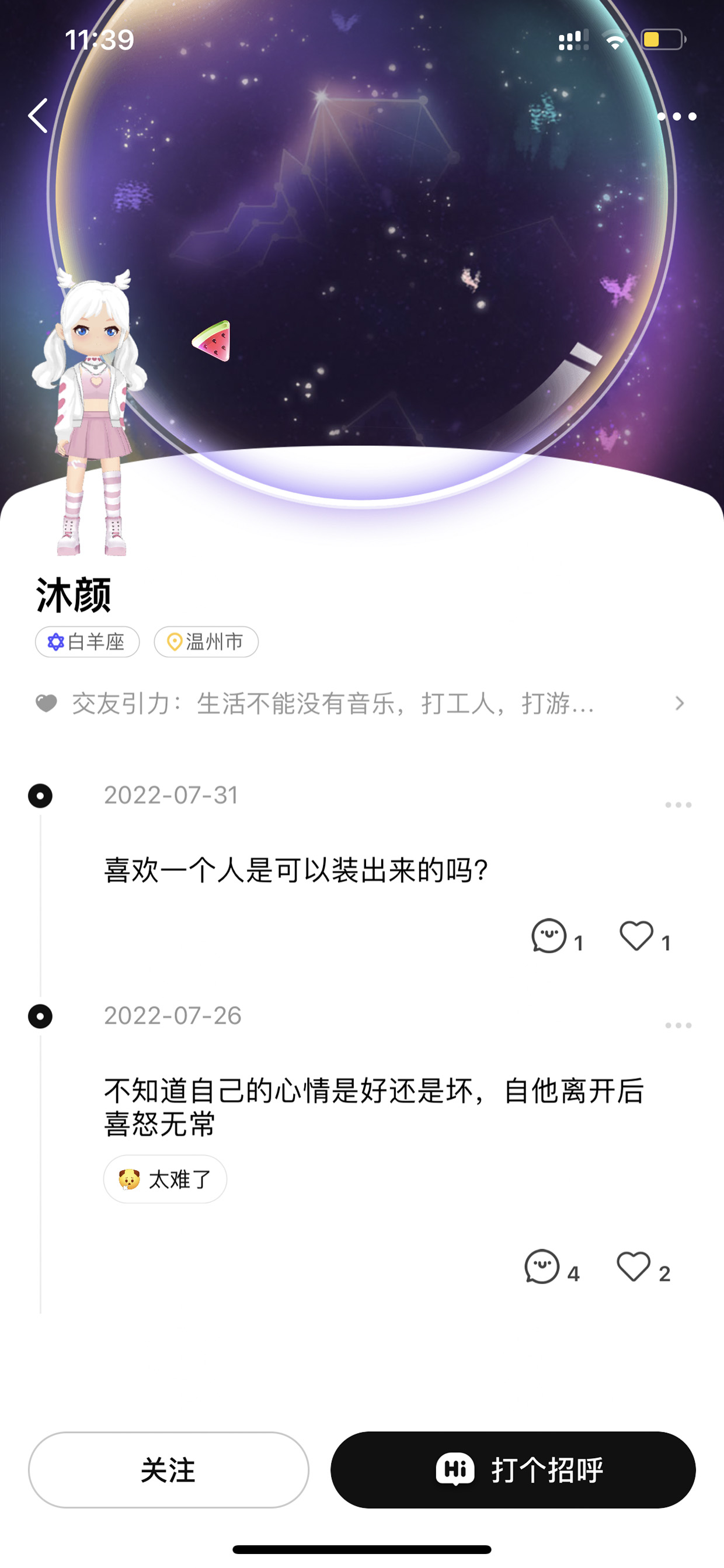724x1568 pixels.
Task: Say hi using the 打个招呼 button
Action: (x=513, y=1469)
